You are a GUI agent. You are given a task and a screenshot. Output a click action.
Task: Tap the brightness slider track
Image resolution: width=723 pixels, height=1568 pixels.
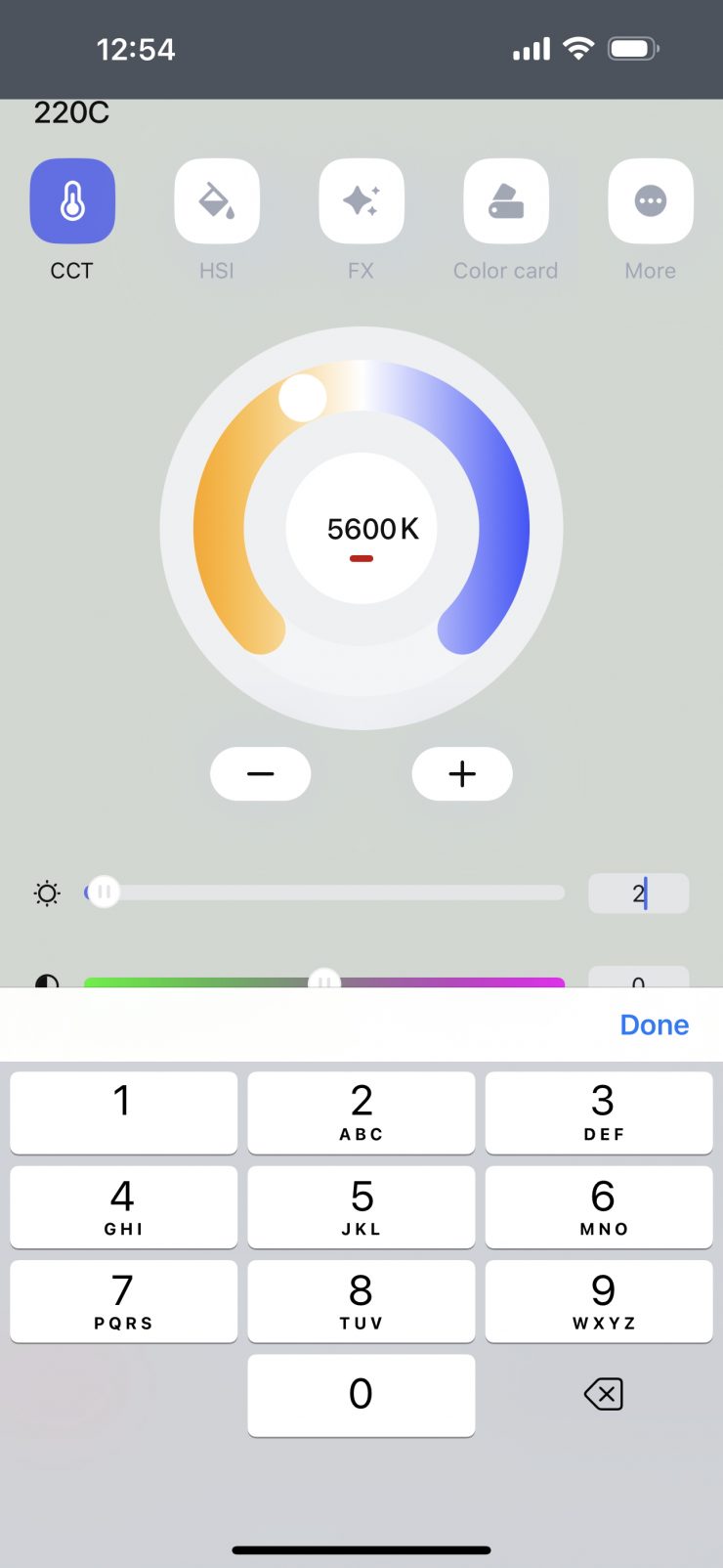pos(332,893)
